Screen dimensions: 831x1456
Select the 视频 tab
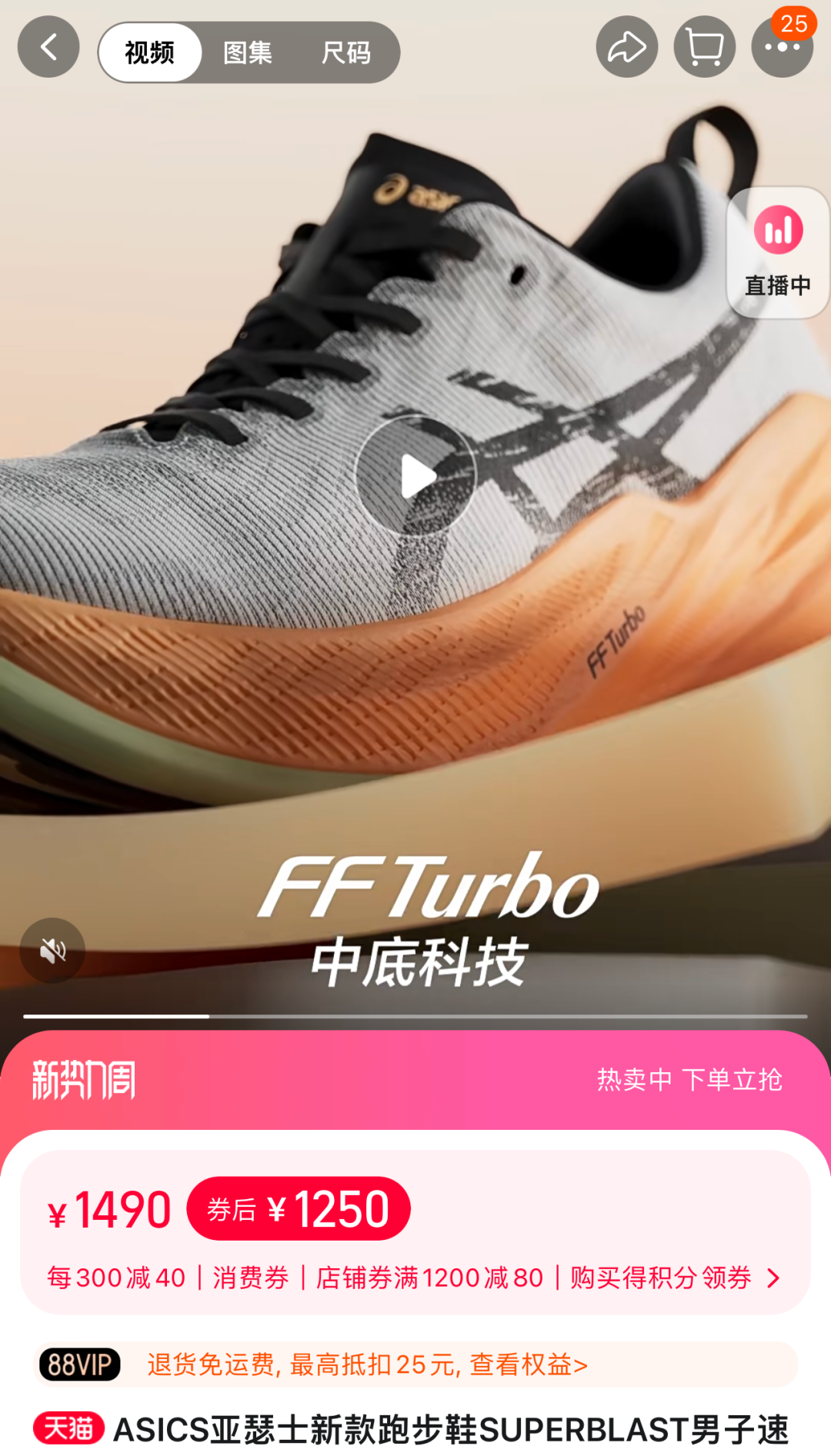150,52
